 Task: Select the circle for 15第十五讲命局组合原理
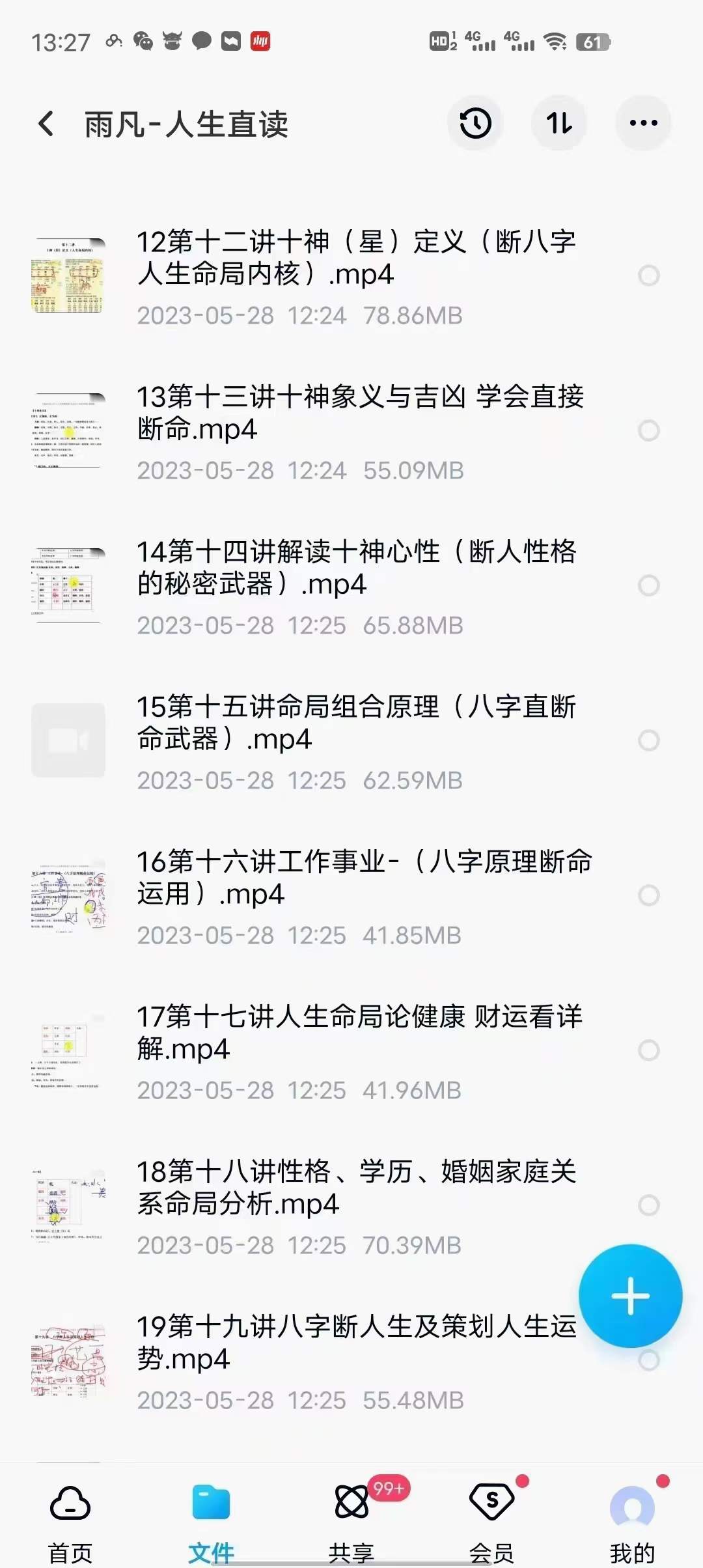[648, 740]
